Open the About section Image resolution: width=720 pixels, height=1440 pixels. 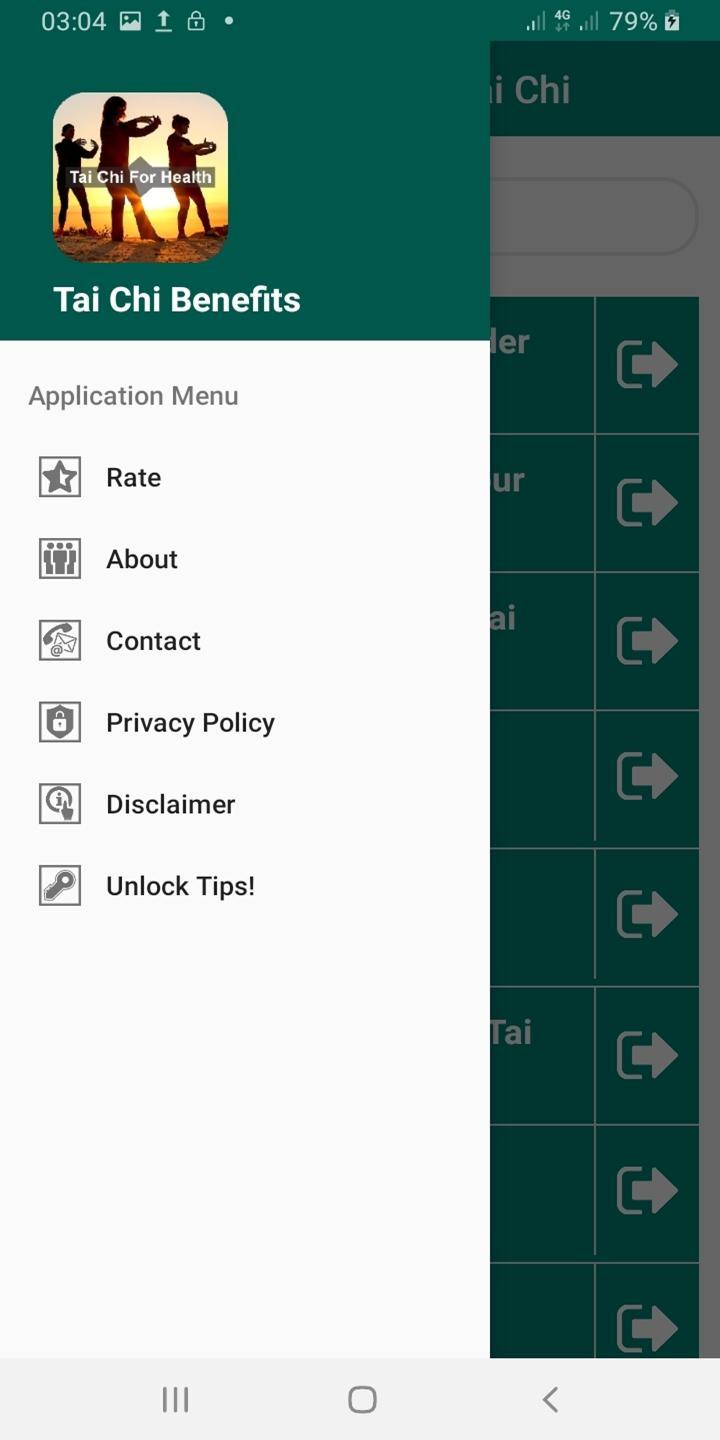[x=245, y=559]
